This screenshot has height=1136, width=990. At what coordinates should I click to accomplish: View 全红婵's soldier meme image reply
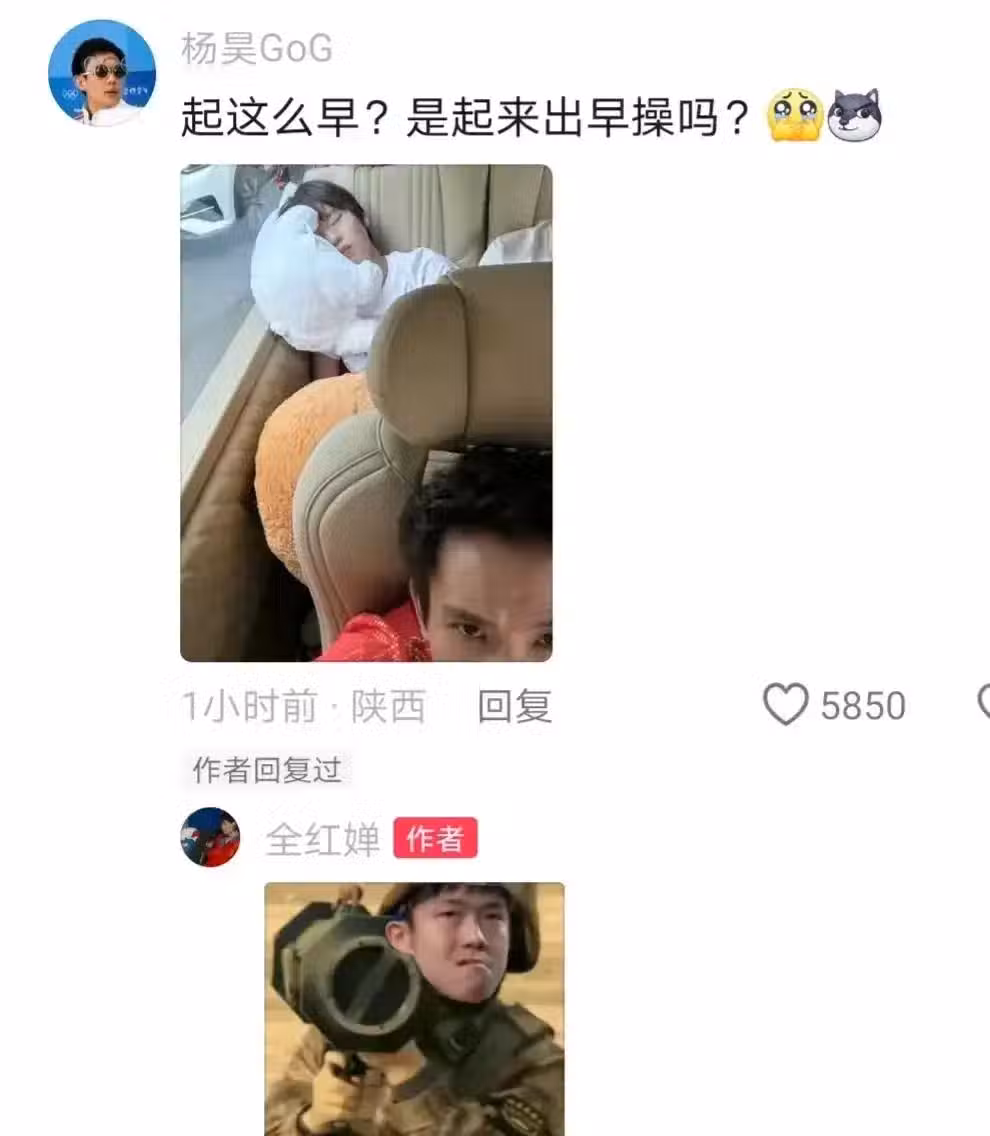[x=414, y=1008]
